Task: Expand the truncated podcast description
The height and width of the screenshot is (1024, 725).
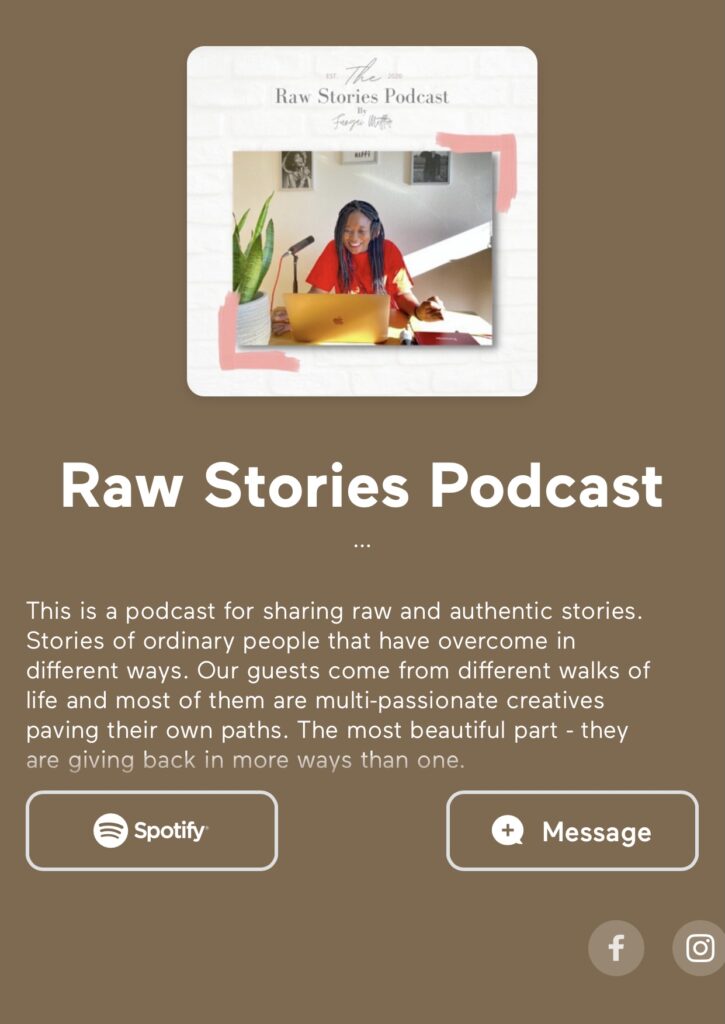Action: 362,546
